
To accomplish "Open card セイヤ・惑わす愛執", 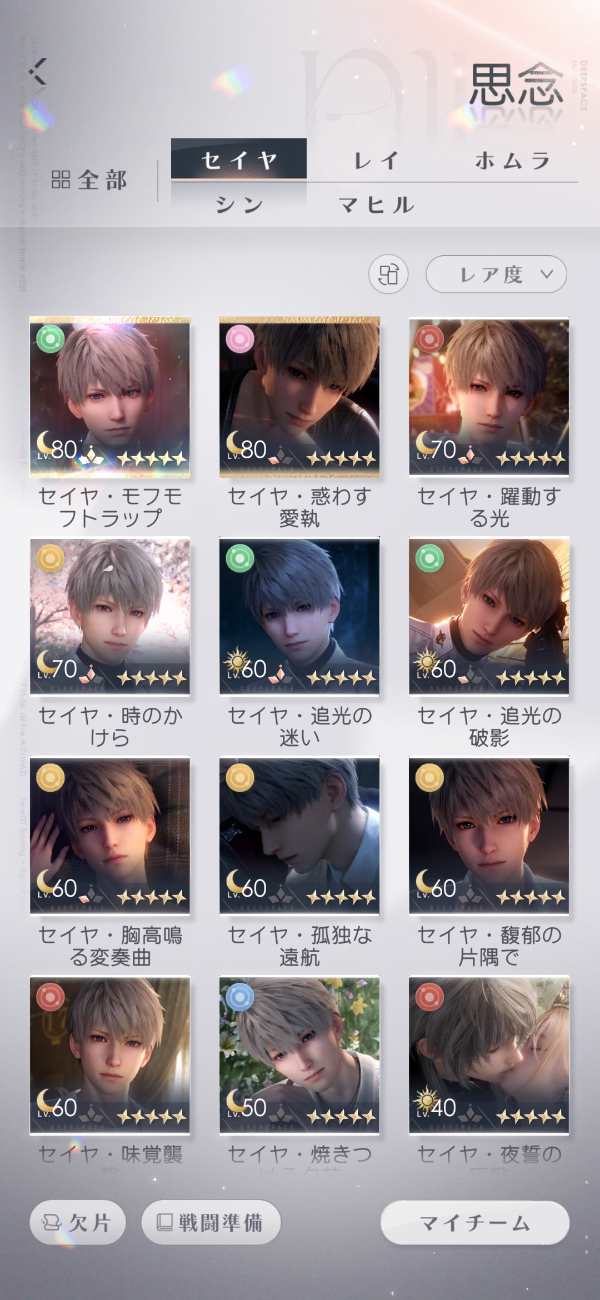I will pos(300,397).
